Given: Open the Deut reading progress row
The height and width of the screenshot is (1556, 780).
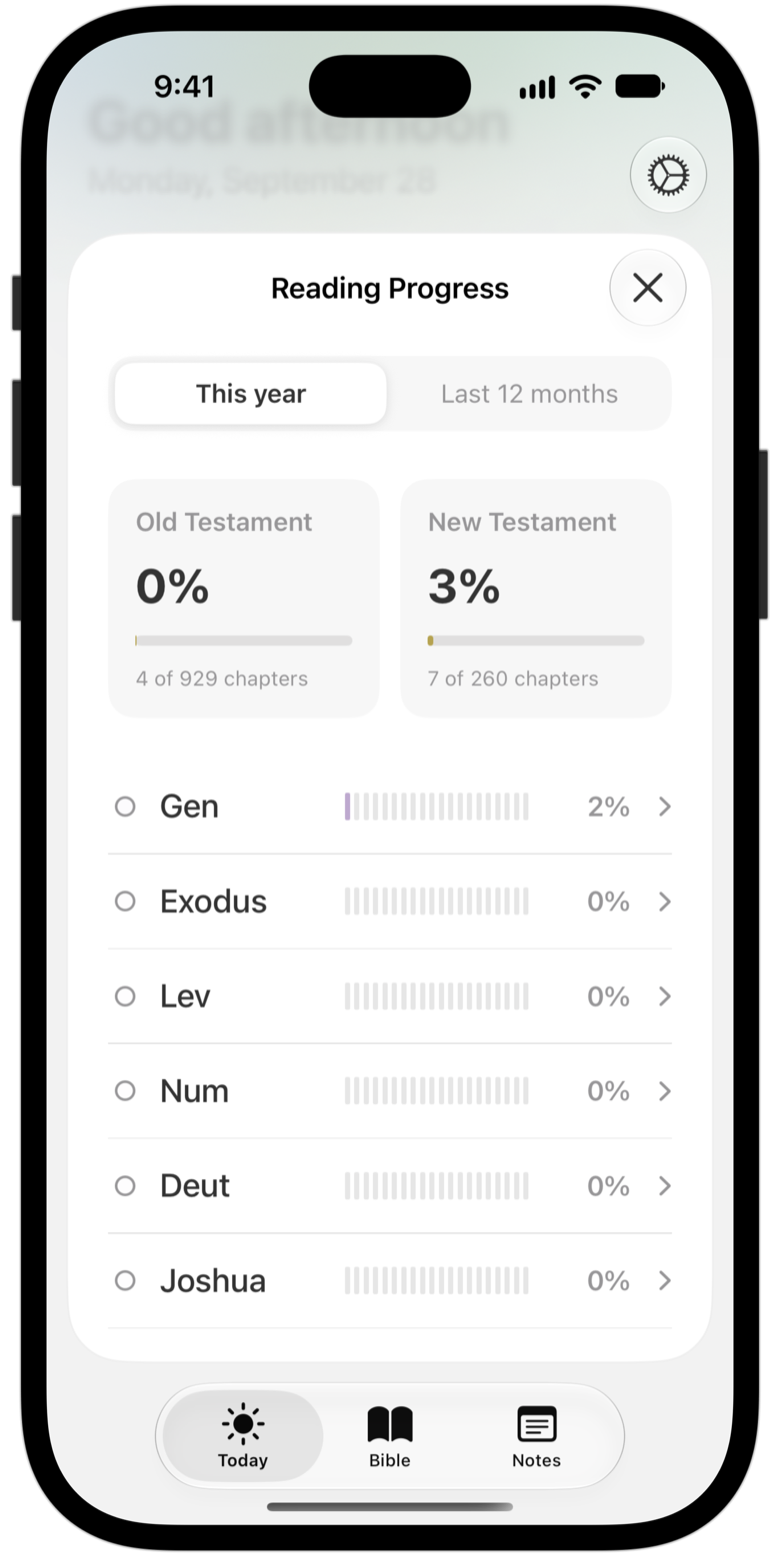Looking at the screenshot, I should 390,1186.
